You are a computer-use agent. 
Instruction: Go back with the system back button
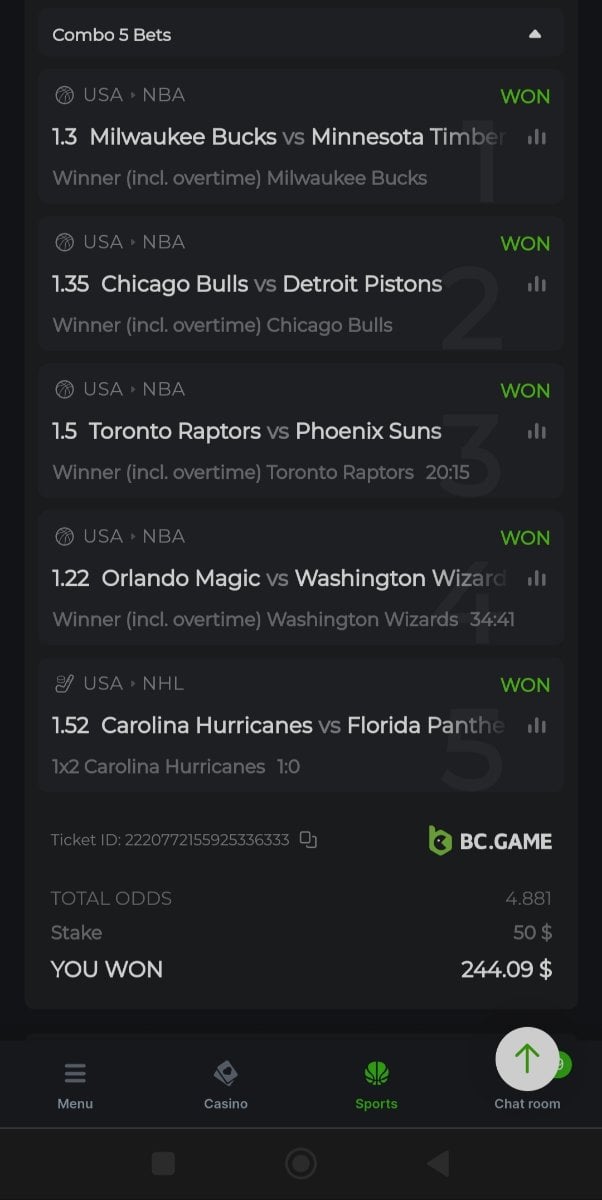[x=438, y=1163]
